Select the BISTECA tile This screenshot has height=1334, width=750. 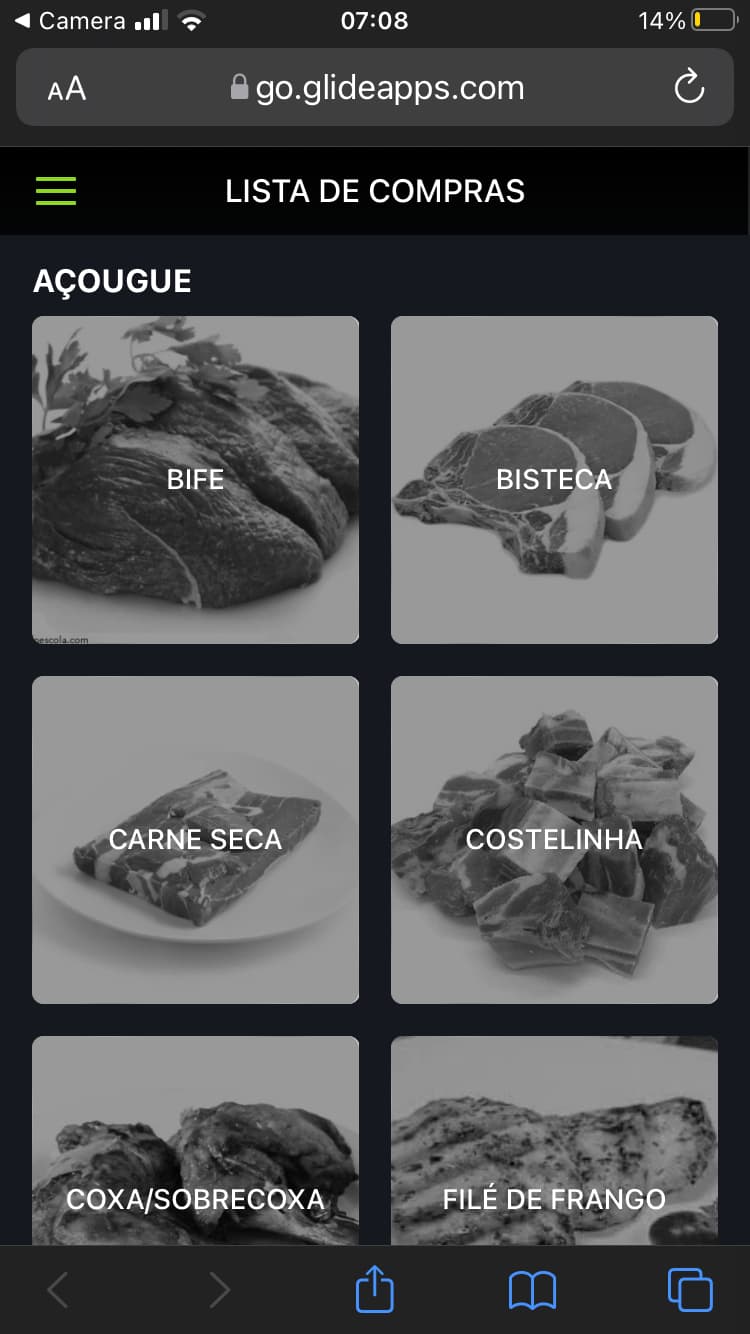pos(554,480)
